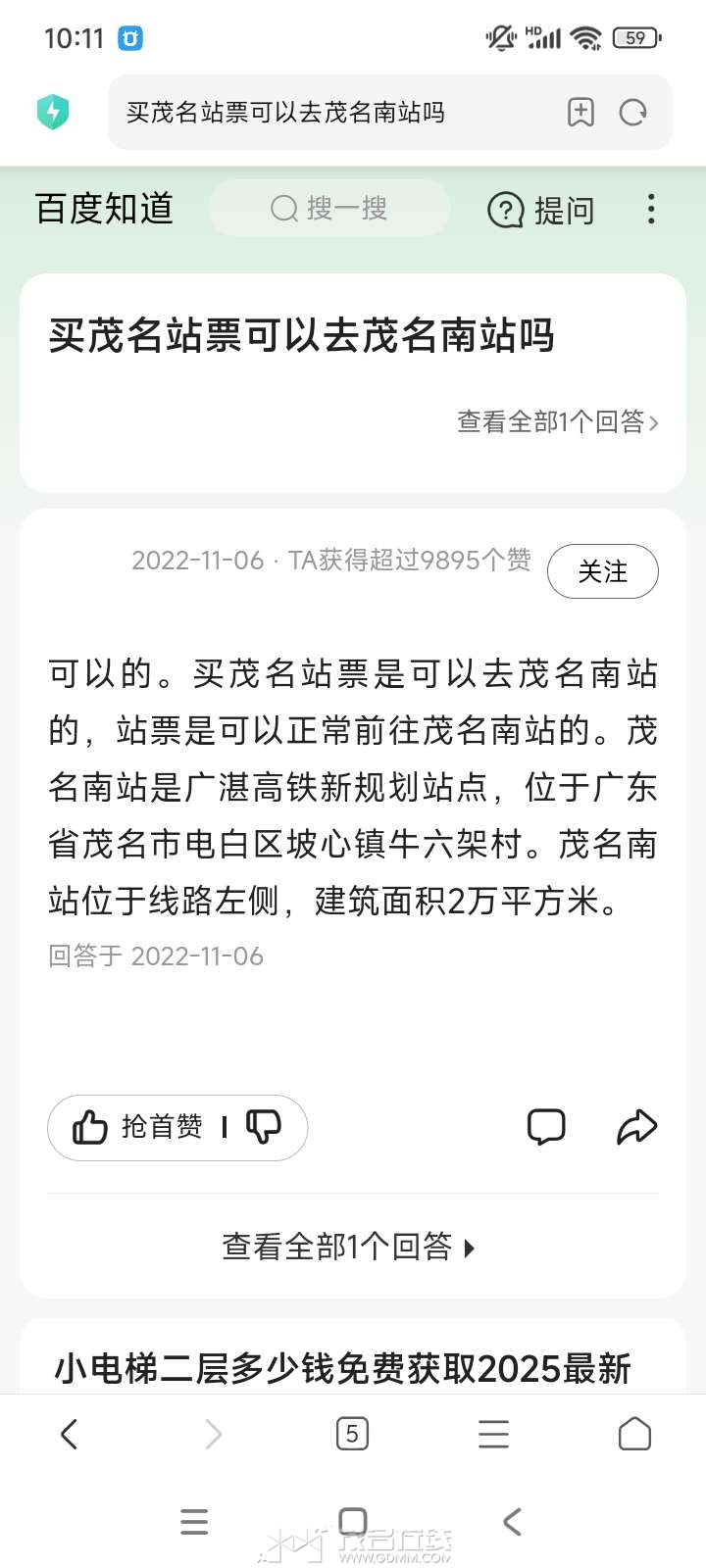
Task: Add this page to bookmarks
Action: 580,113
